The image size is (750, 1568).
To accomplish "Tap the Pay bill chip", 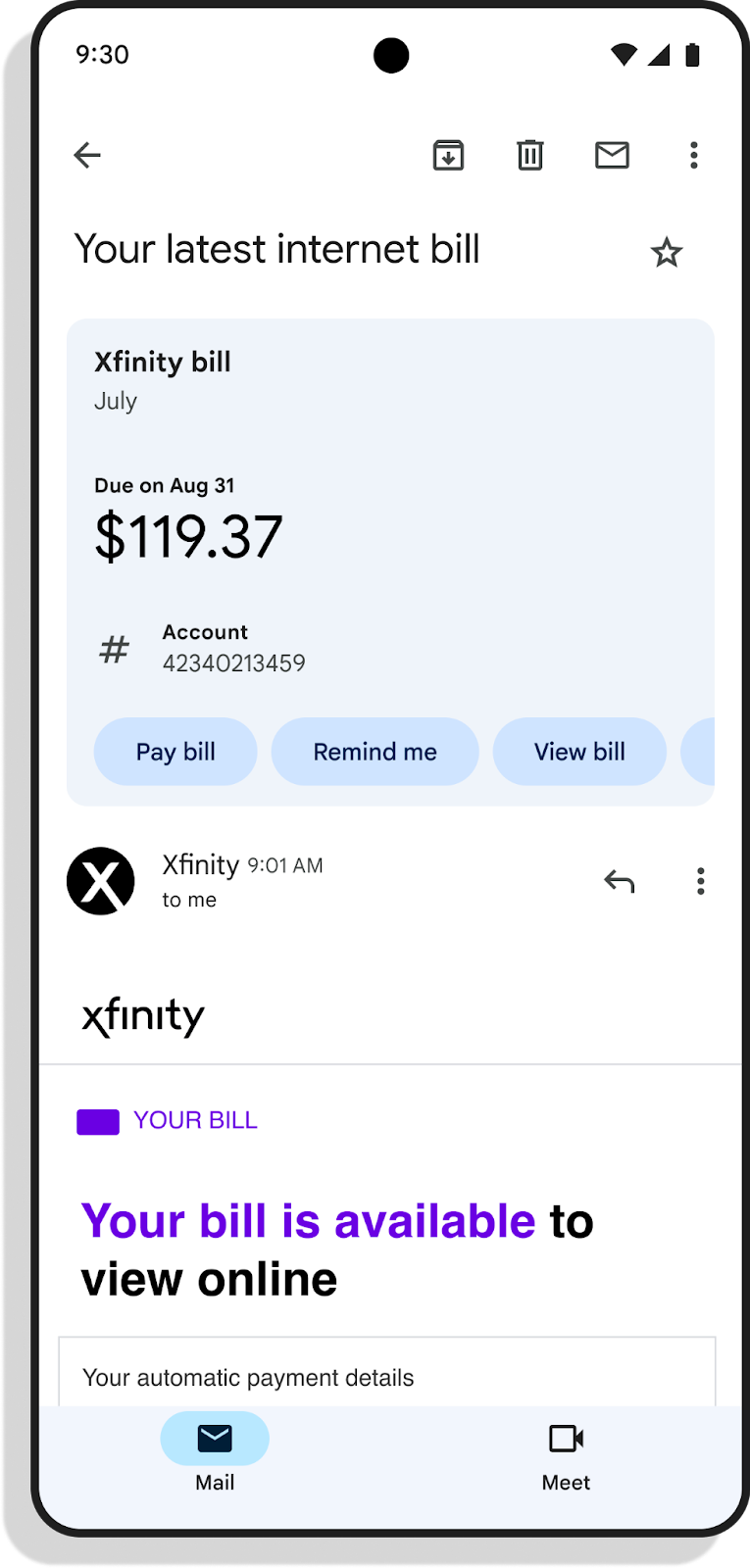I will (x=175, y=752).
